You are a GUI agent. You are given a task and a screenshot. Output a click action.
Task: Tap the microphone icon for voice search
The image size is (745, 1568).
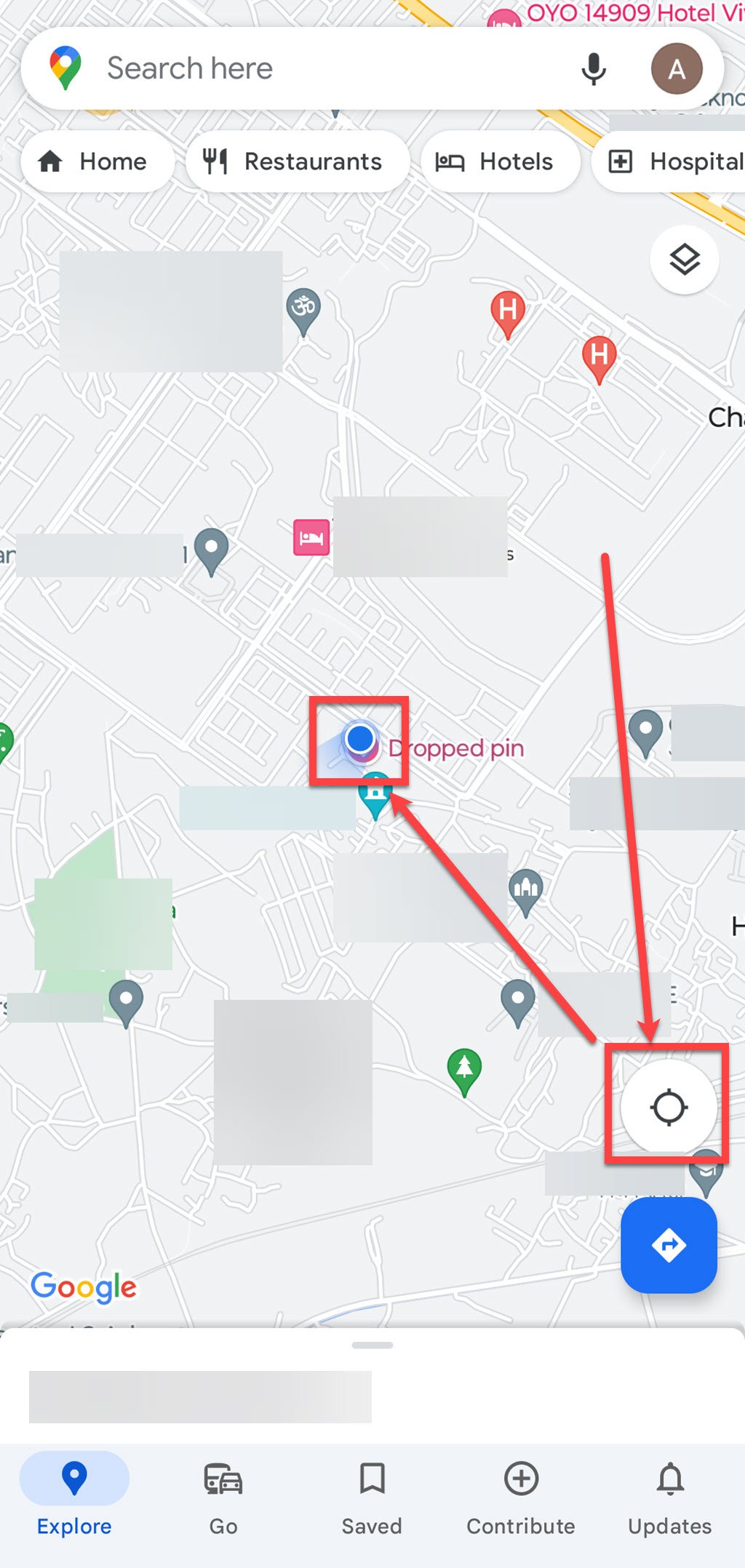click(594, 68)
